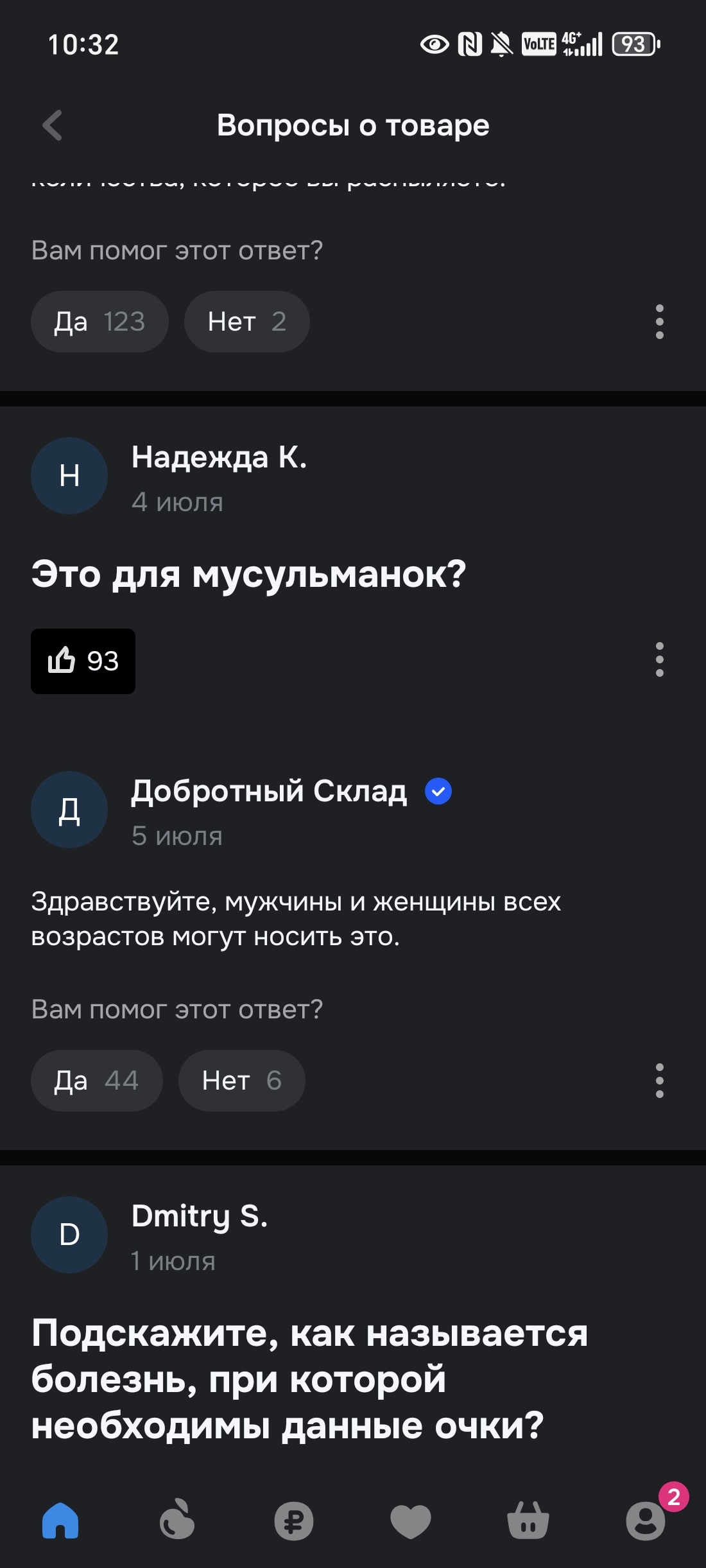Open the favorites heart tab
Screen dimensions: 706x1568
point(411,1520)
